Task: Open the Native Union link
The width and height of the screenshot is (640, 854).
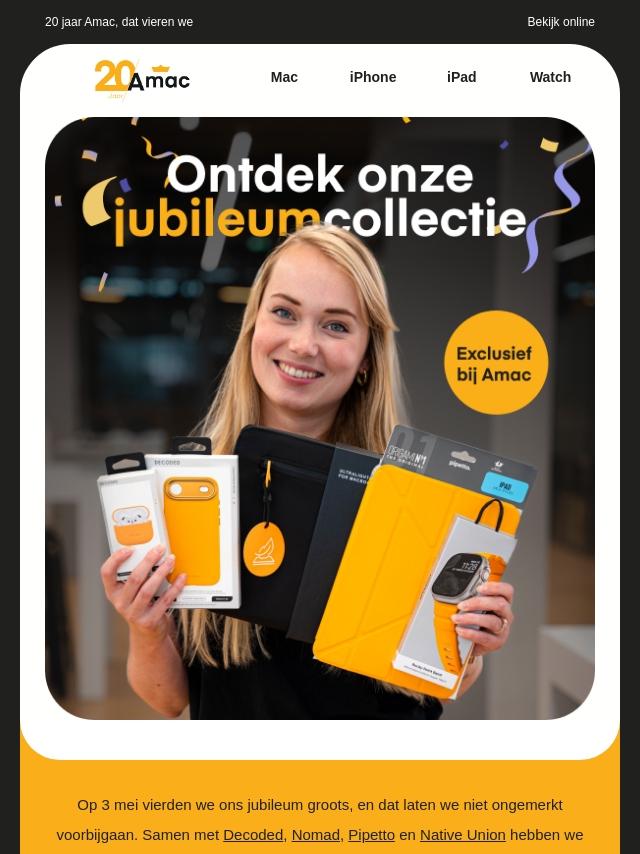Action: pyautogui.click(x=462, y=835)
